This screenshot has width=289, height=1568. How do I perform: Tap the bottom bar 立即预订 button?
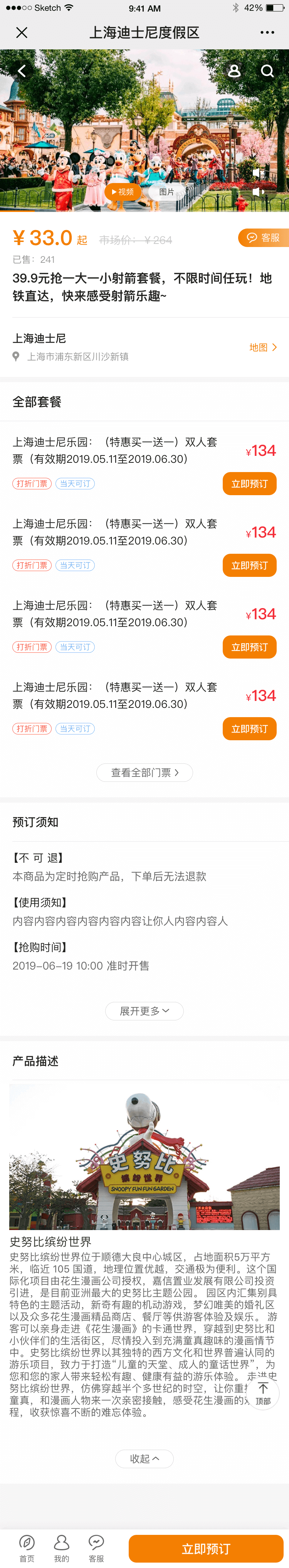coord(206,1548)
